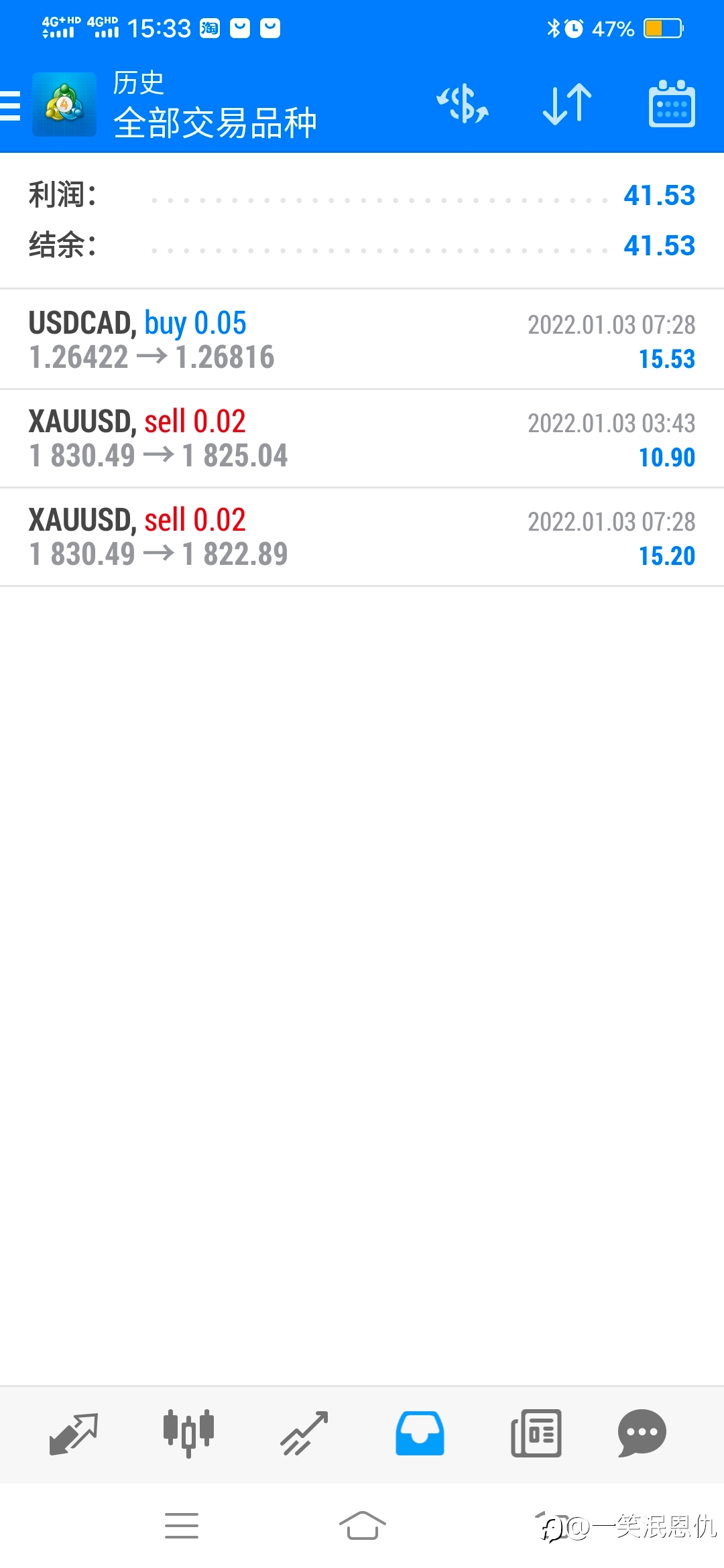Open the symbol filter dollar icon

click(x=463, y=105)
